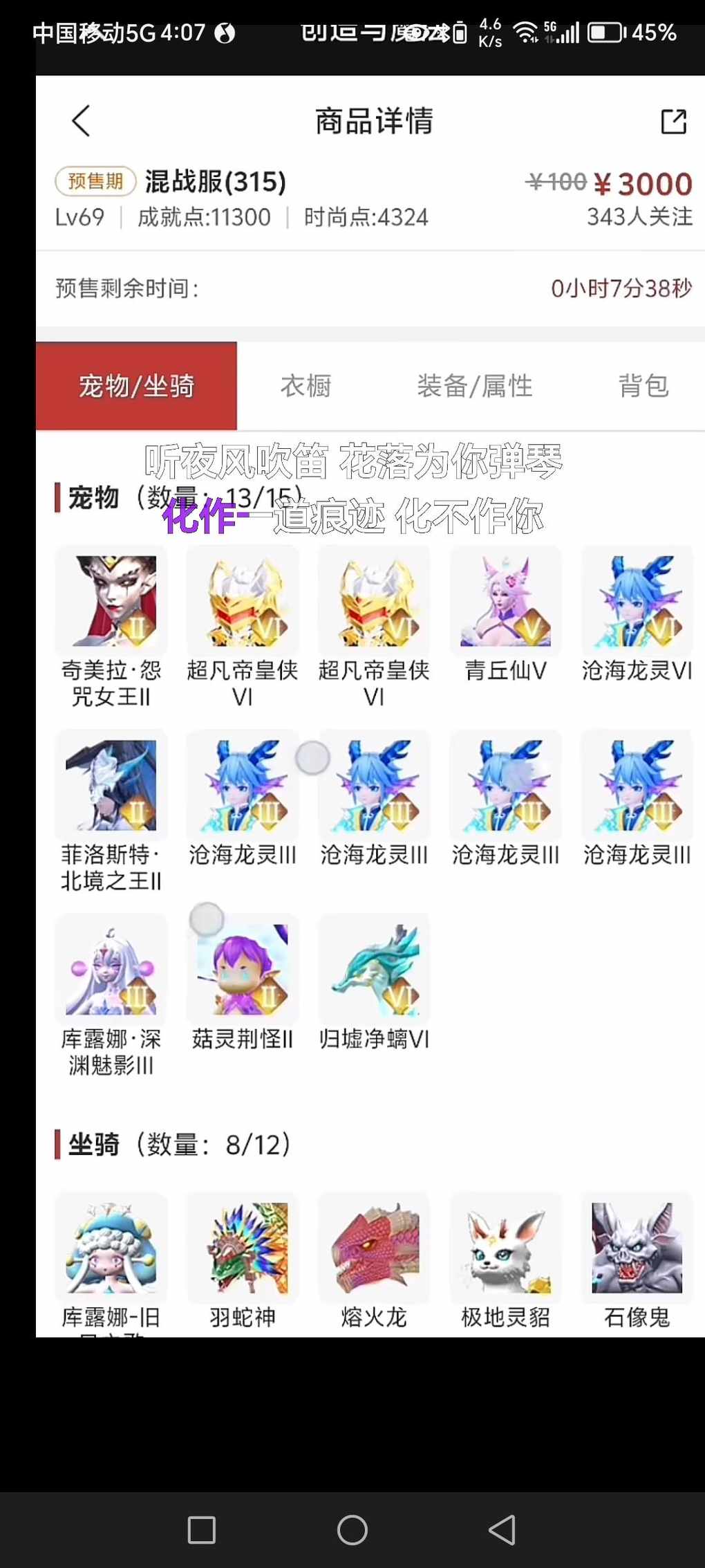Go to the system home screen
This screenshot has height=1568, width=705.
(x=352, y=1530)
